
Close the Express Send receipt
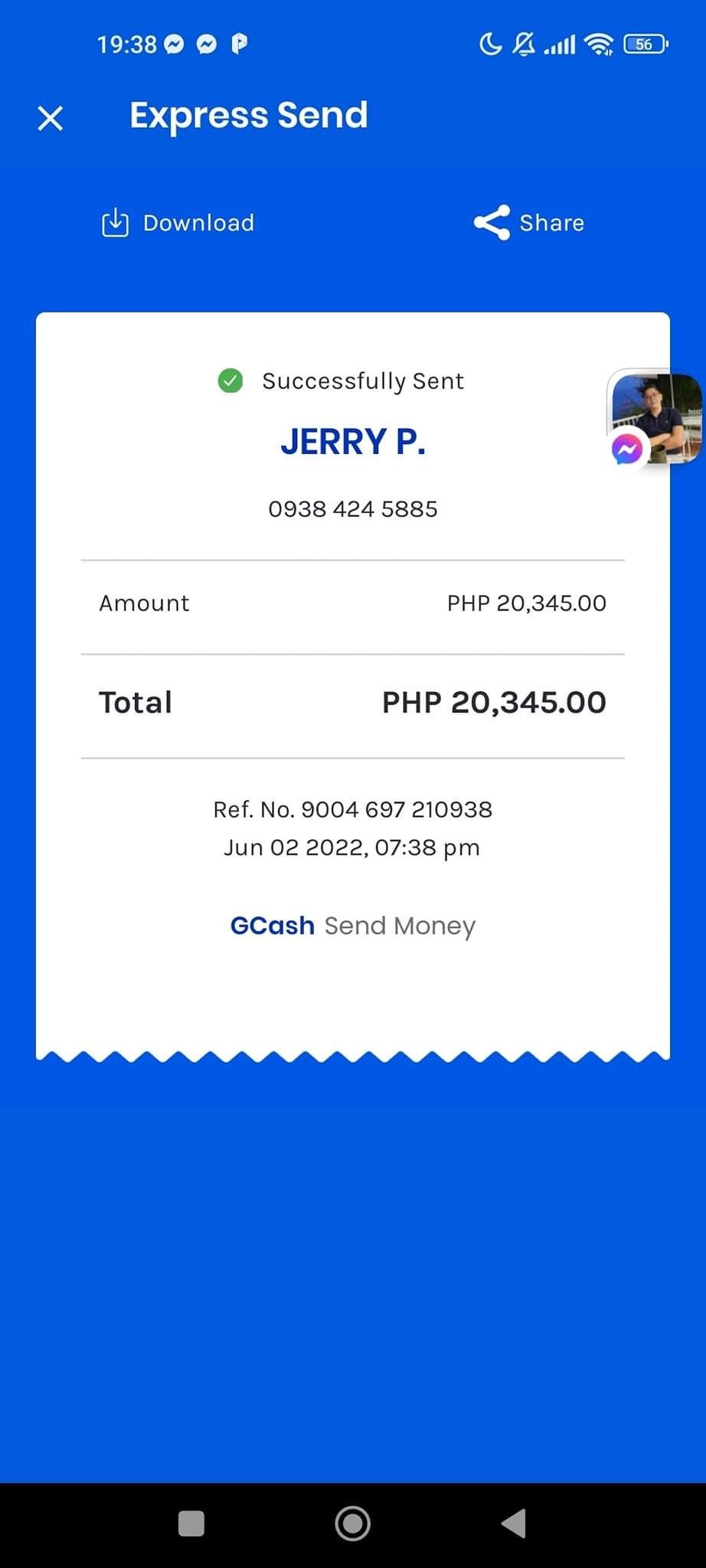point(51,119)
